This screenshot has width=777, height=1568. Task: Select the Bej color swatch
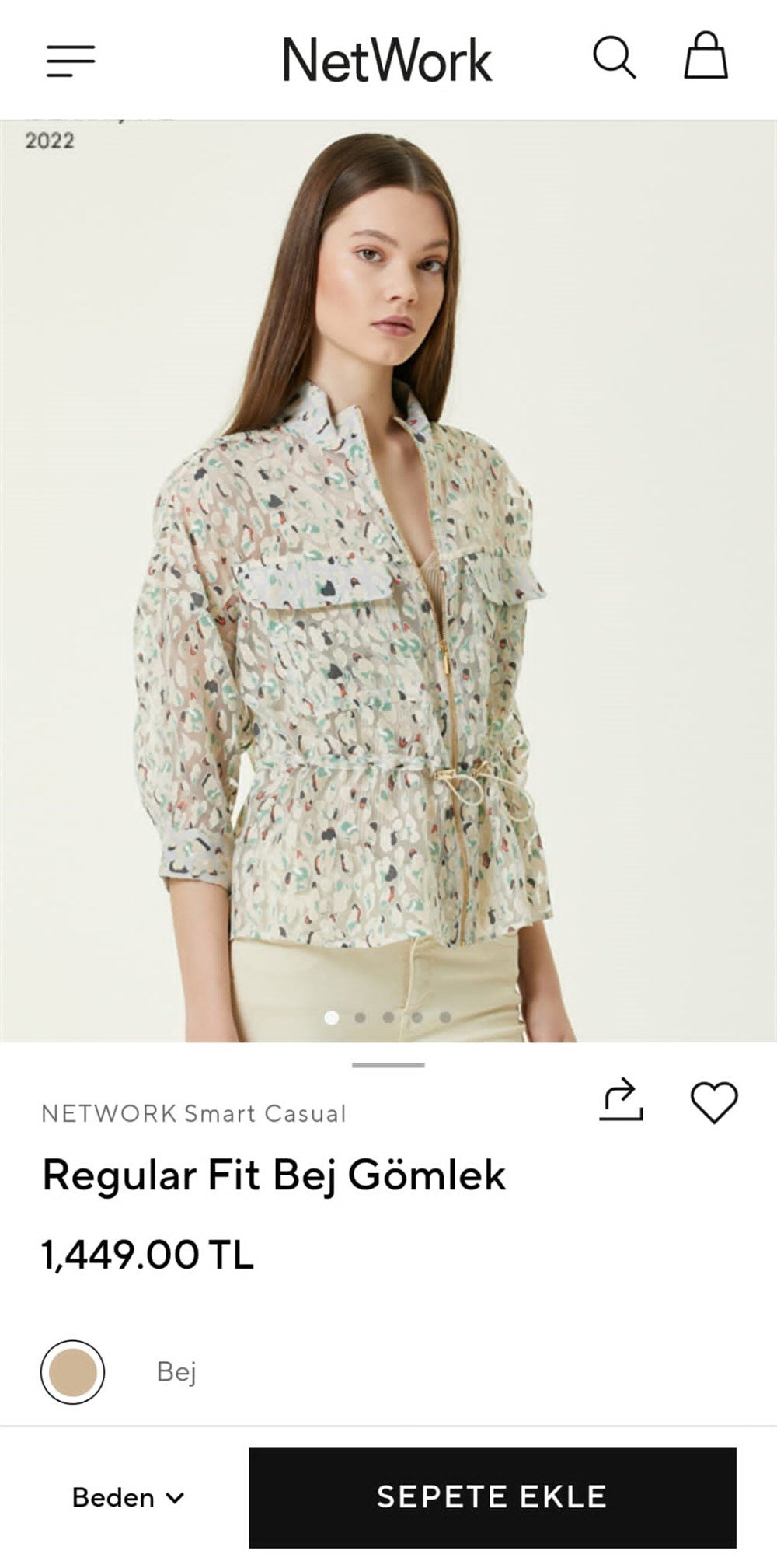click(72, 1372)
